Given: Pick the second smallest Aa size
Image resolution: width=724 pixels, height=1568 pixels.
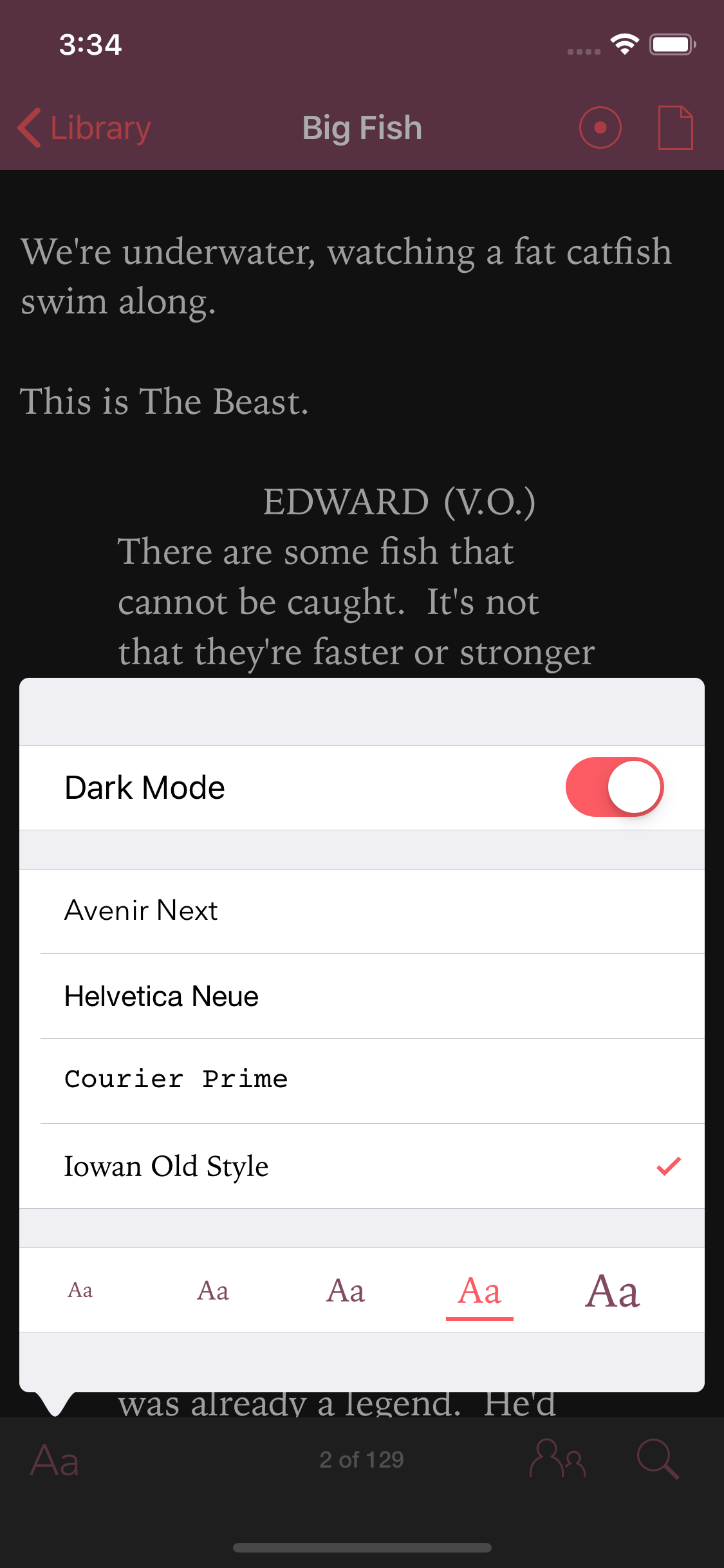Looking at the screenshot, I should (213, 1291).
